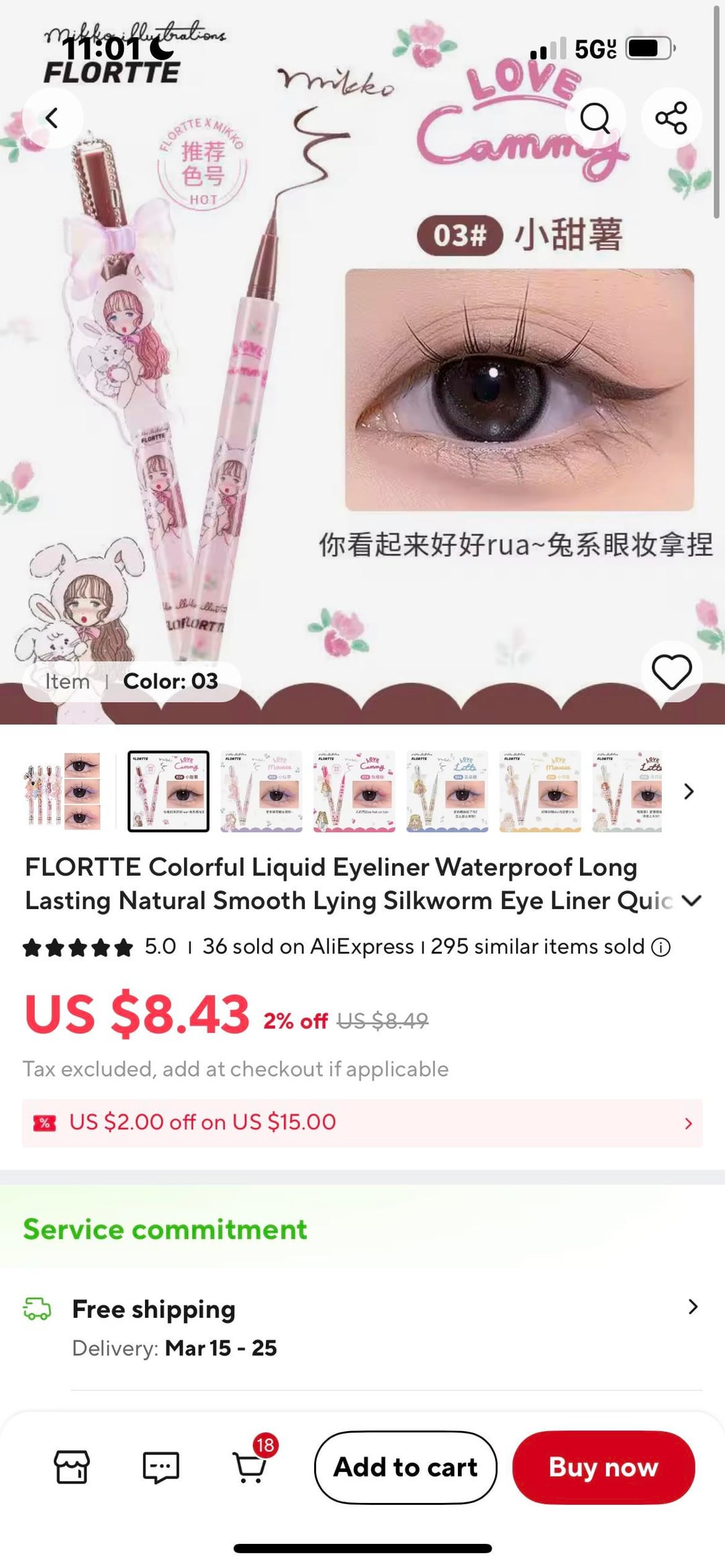The image size is (725, 1568).
Task: Buy now
Action: 603,1467
